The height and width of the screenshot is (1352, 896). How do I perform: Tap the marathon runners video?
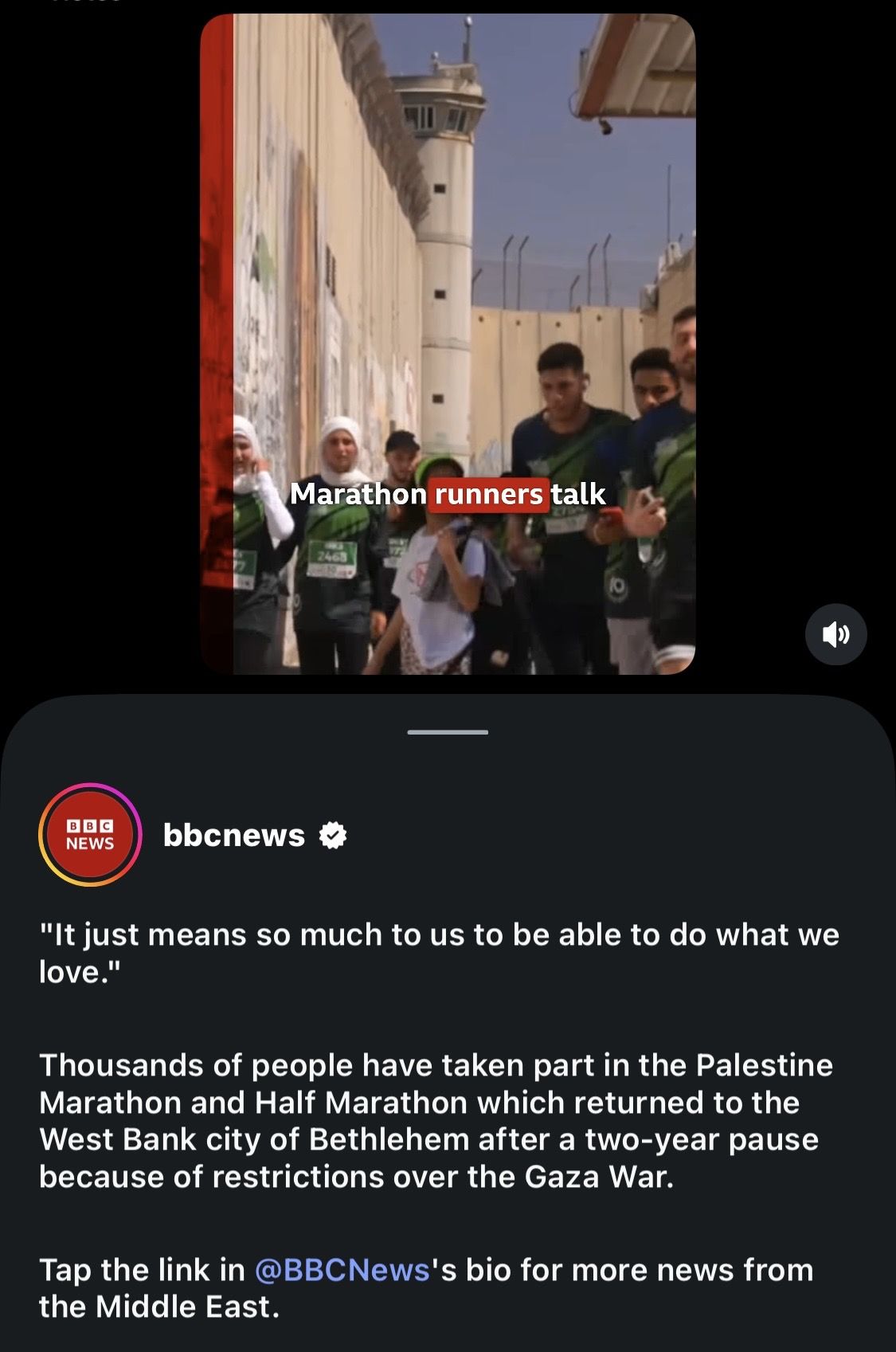click(x=448, y=344)
